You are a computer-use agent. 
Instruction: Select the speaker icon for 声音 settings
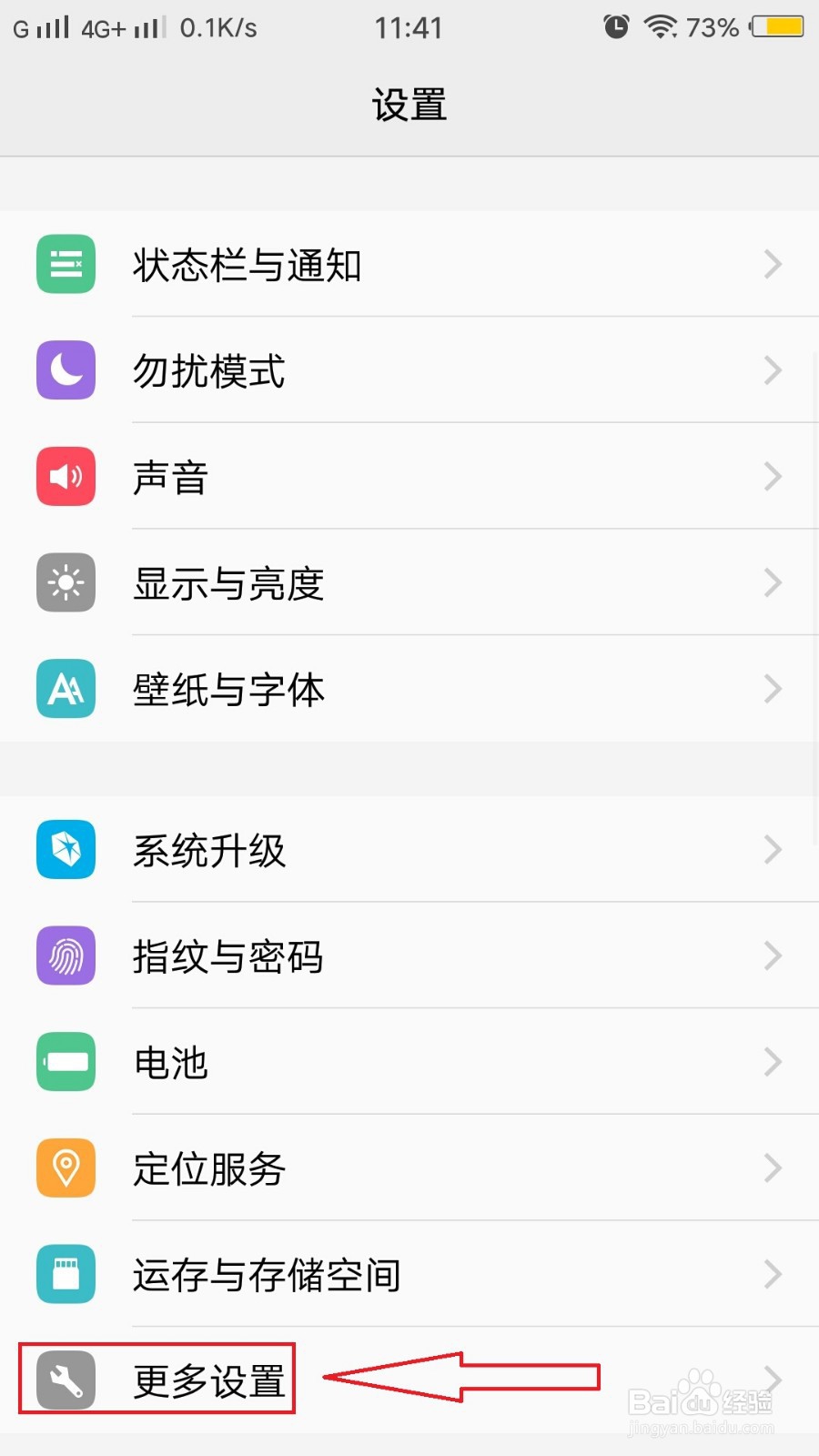[65, 477]
